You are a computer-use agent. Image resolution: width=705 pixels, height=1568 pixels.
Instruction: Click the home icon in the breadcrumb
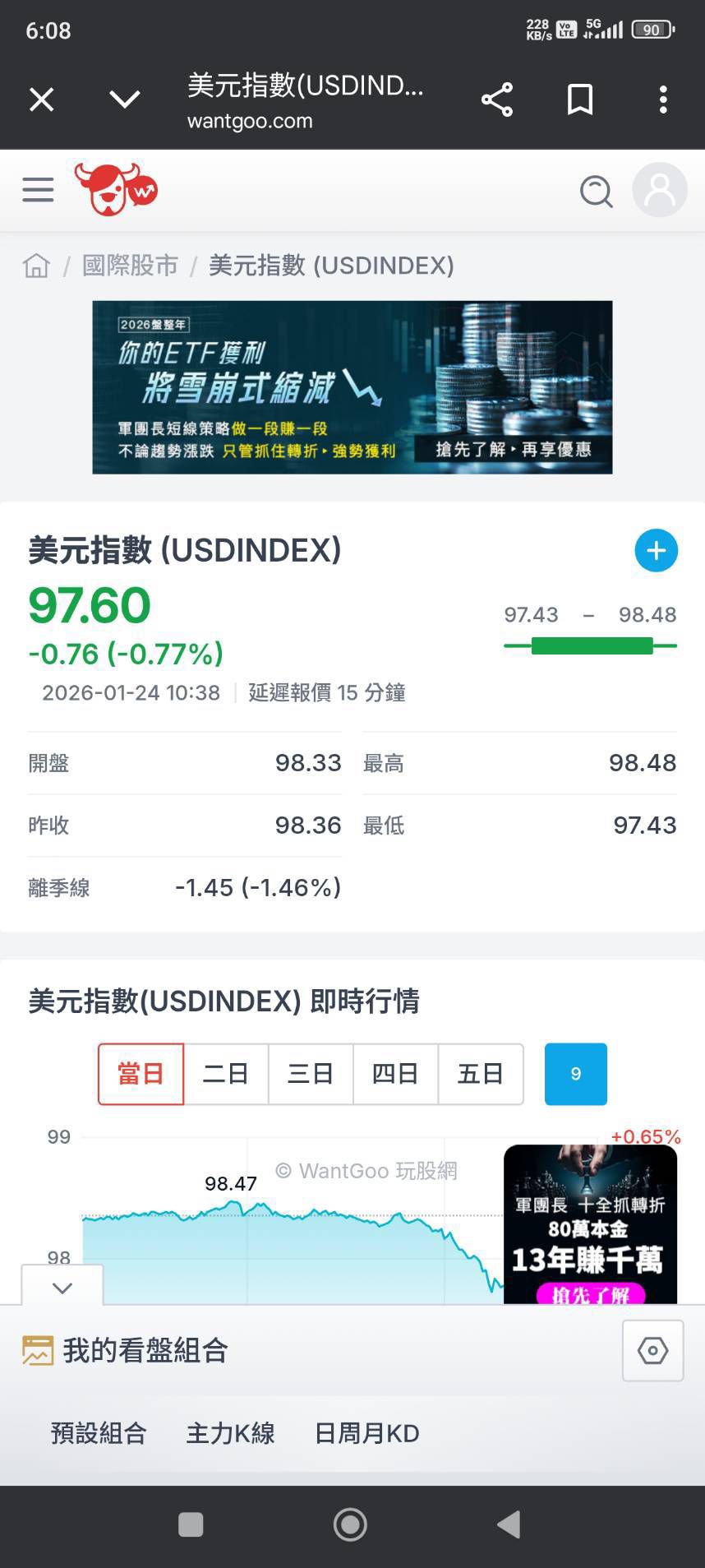coord(35,265)
